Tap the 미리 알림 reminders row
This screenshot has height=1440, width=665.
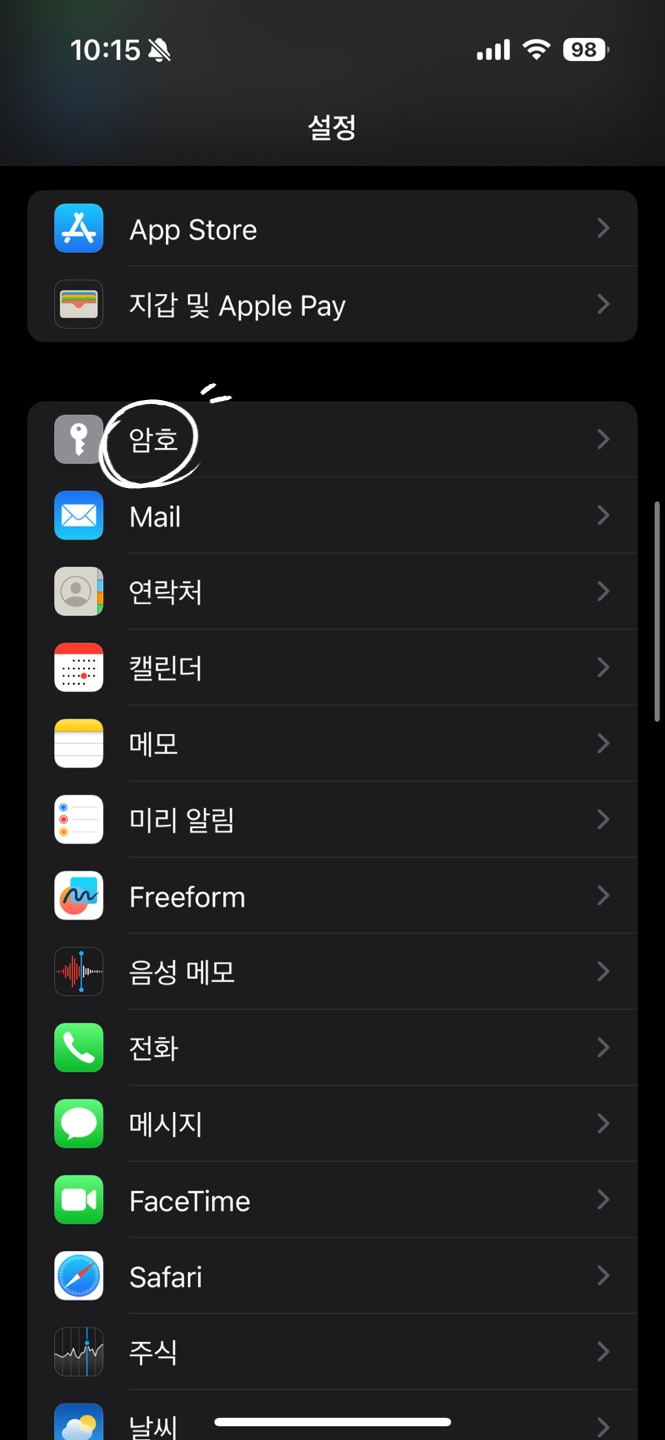(x=332, y=820)
